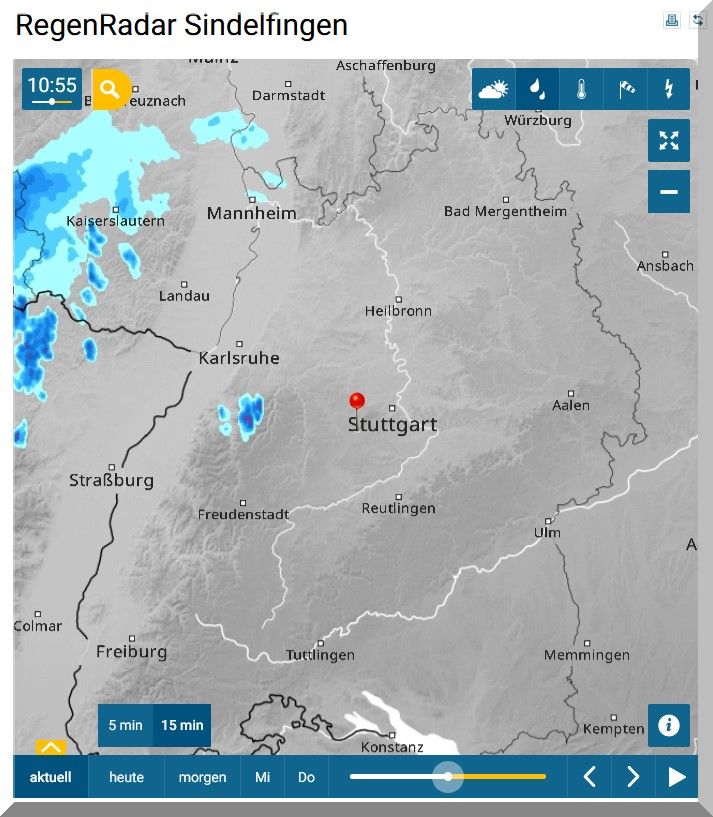Play the radar animation
Image resolution: width=713 pixels, height=817 pixels.
[x=677, y=777]
